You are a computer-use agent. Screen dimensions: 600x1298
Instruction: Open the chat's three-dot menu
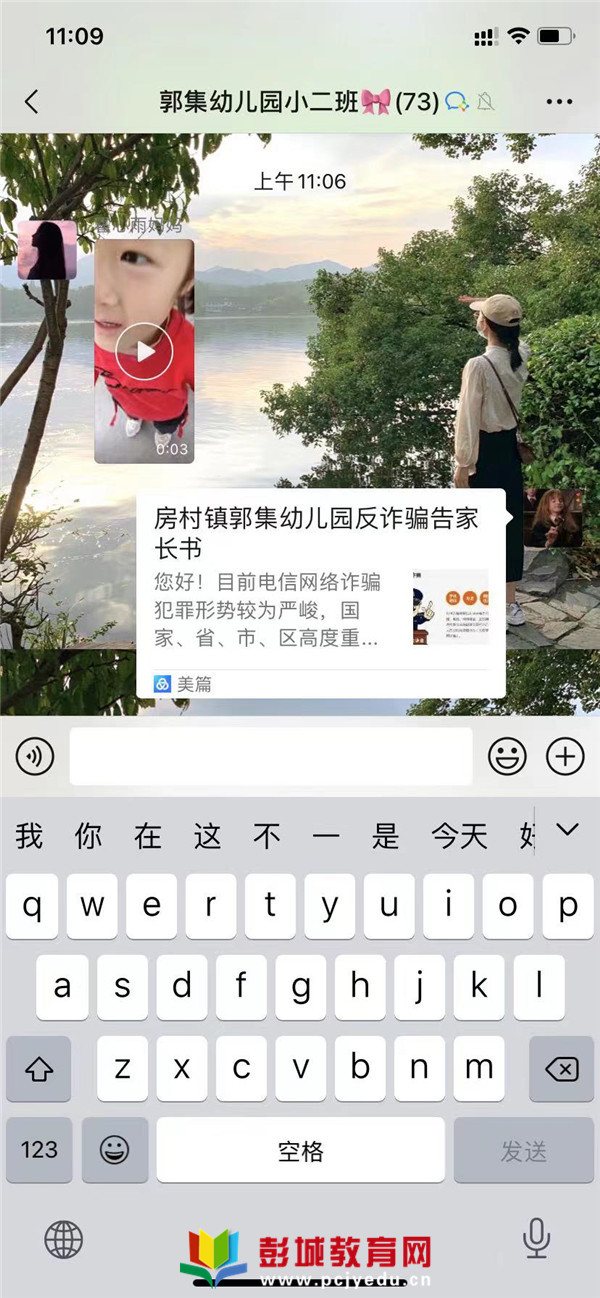click(x=560, y=102)
